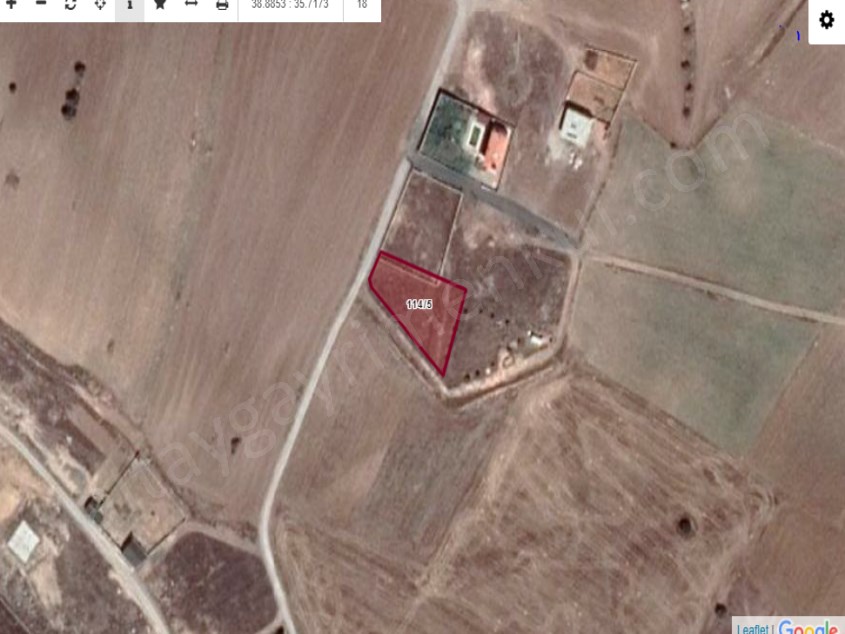This screenshot has width=845, height=634.
Task: Open the settings gear
Action: [x=826, y=20]
